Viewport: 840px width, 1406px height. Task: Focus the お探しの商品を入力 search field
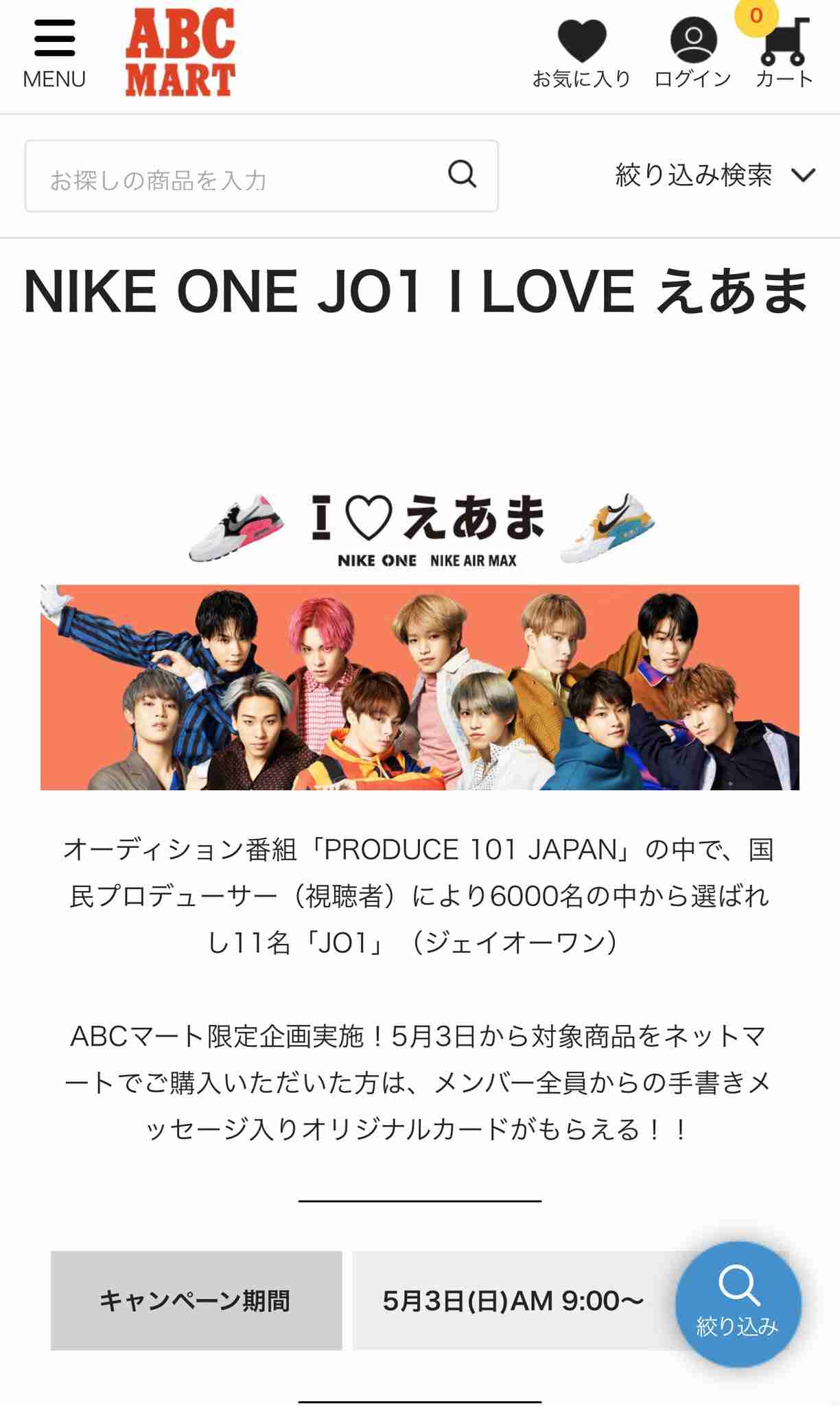tap(233, 176)
